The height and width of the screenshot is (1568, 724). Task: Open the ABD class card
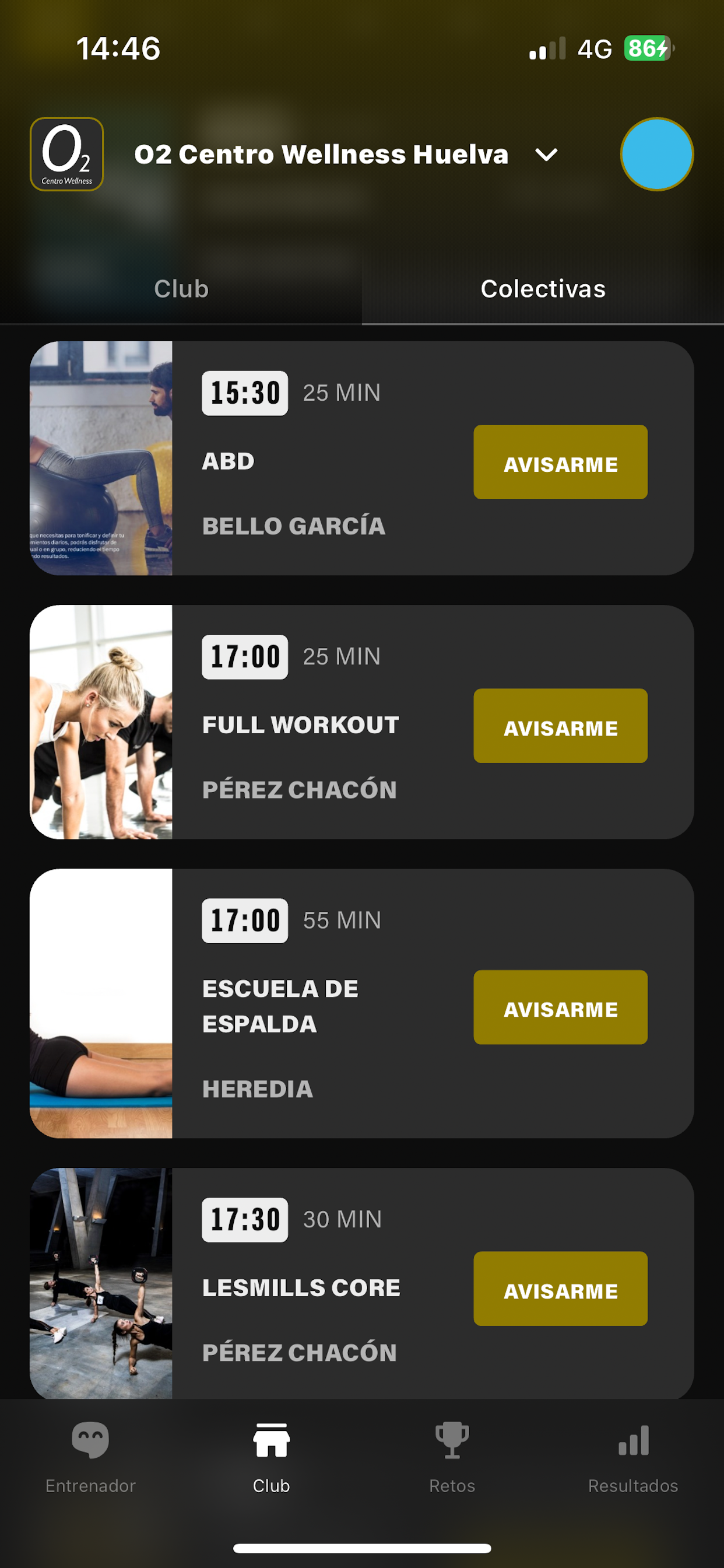coord(362,458)
